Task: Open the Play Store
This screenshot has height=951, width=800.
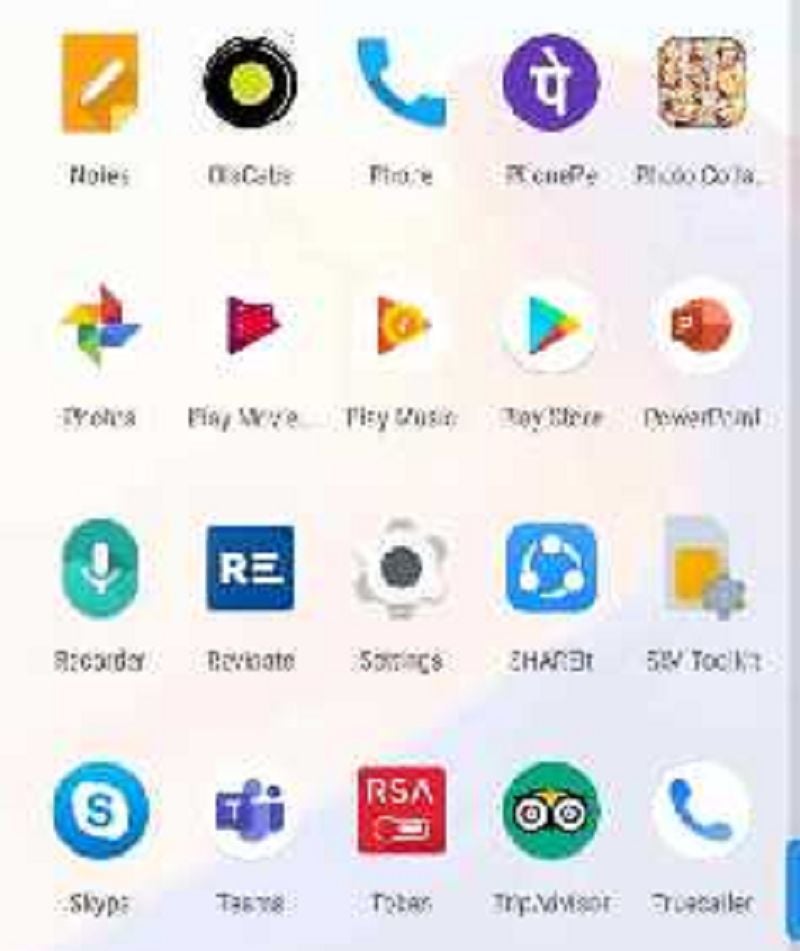Action: pyautogui.click(x=551, y=326)
